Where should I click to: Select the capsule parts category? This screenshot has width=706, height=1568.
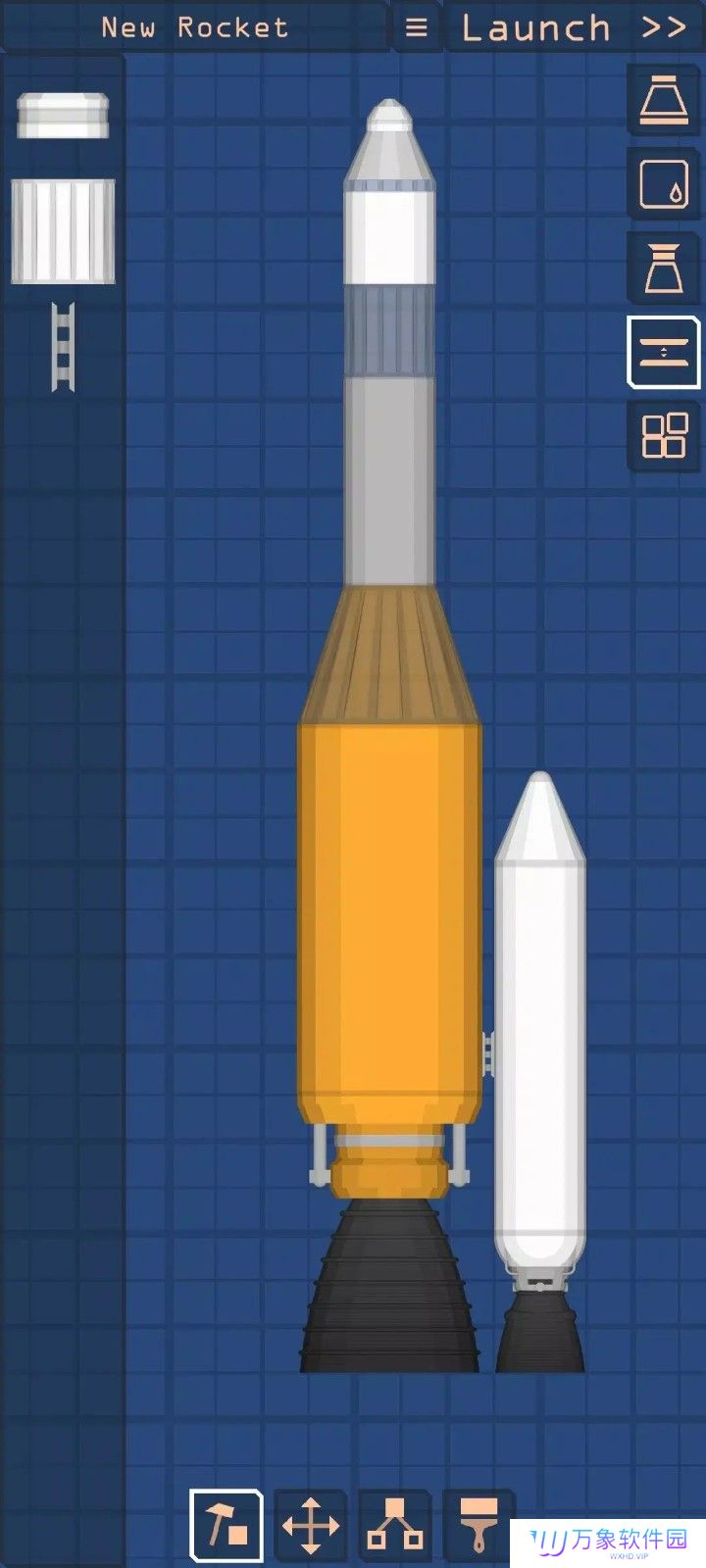[664, 99]
